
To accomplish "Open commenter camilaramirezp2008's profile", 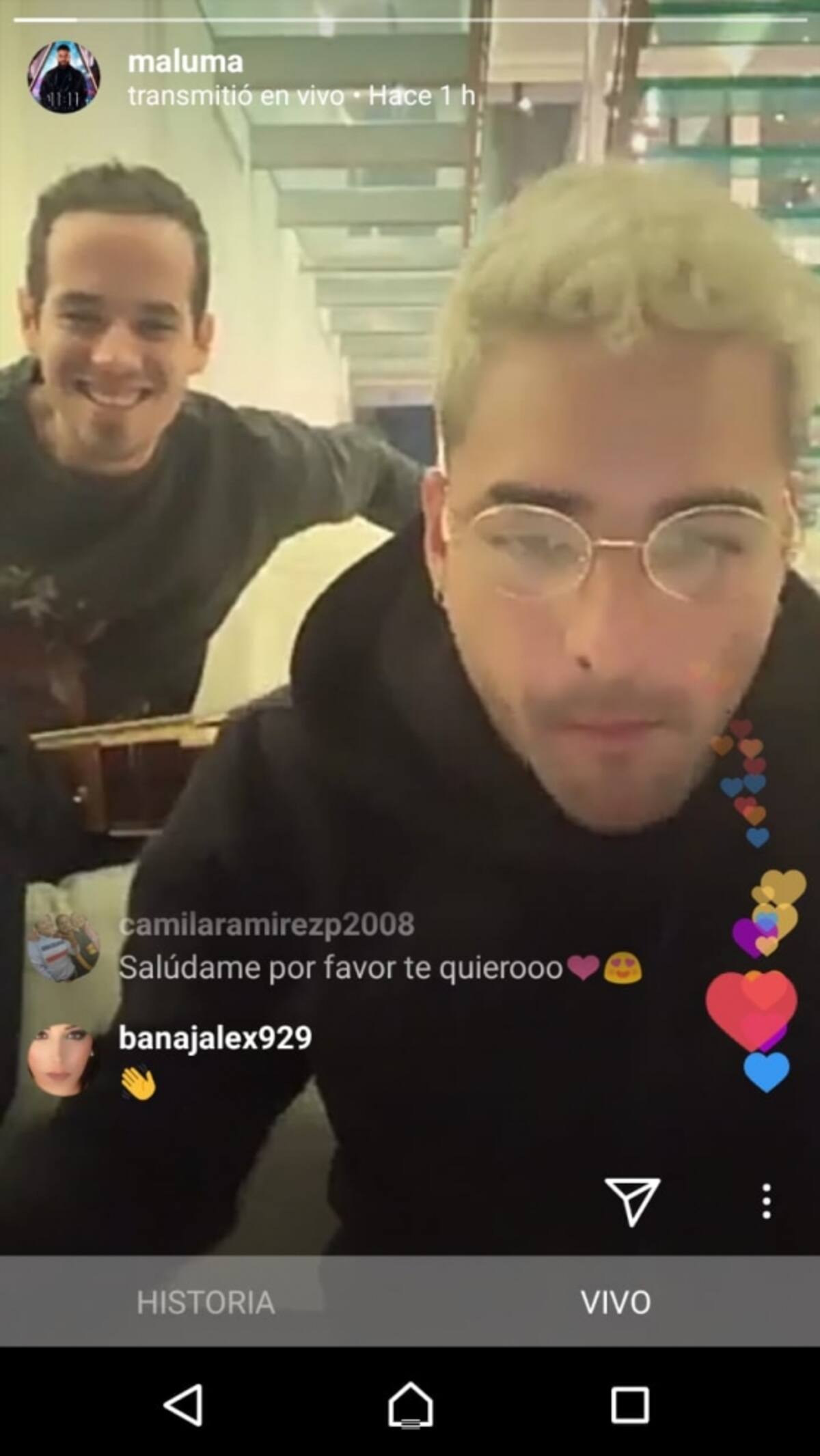I will pyautogui.click(x=266, y=925).
